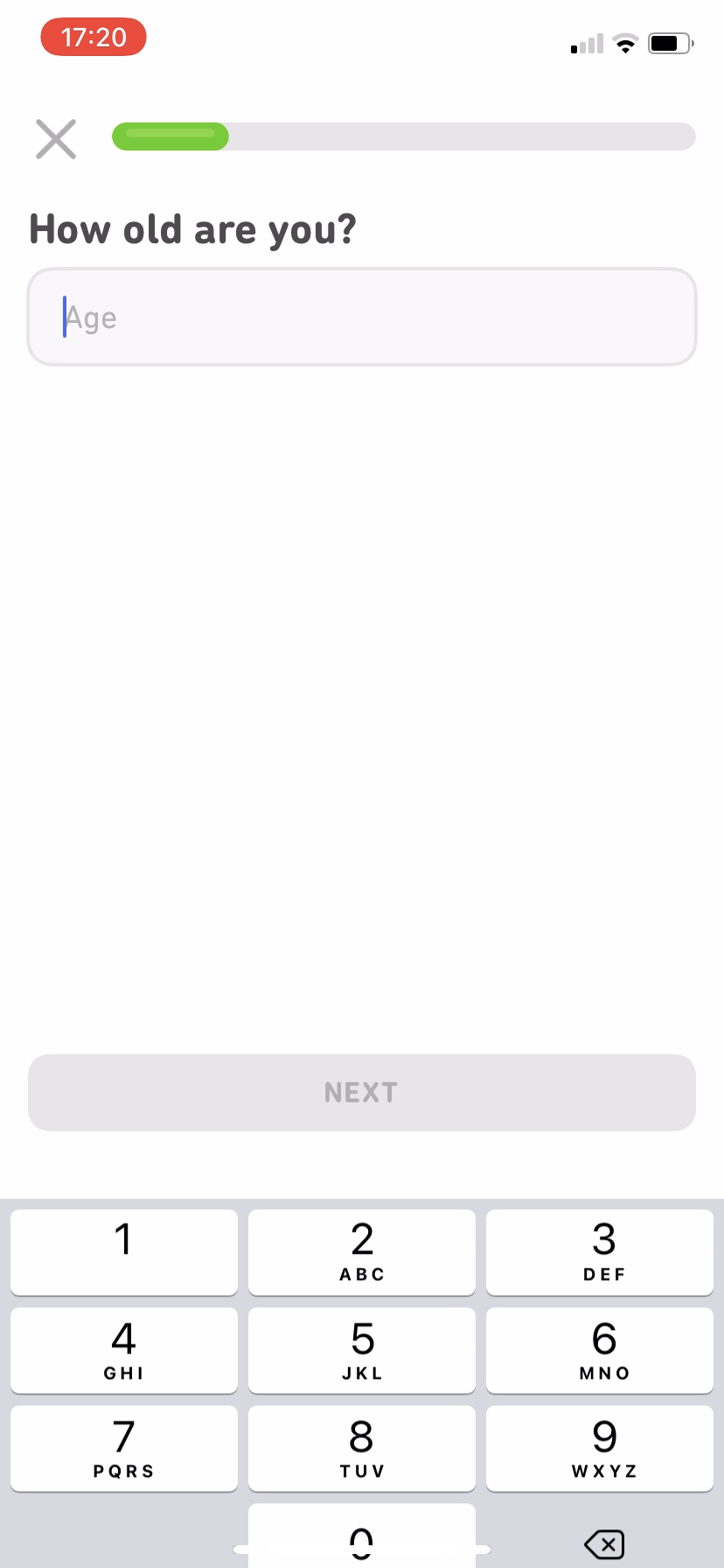724x1568 pixels.
Task: Tap the number 9 key
Action: coord(600,1448)
